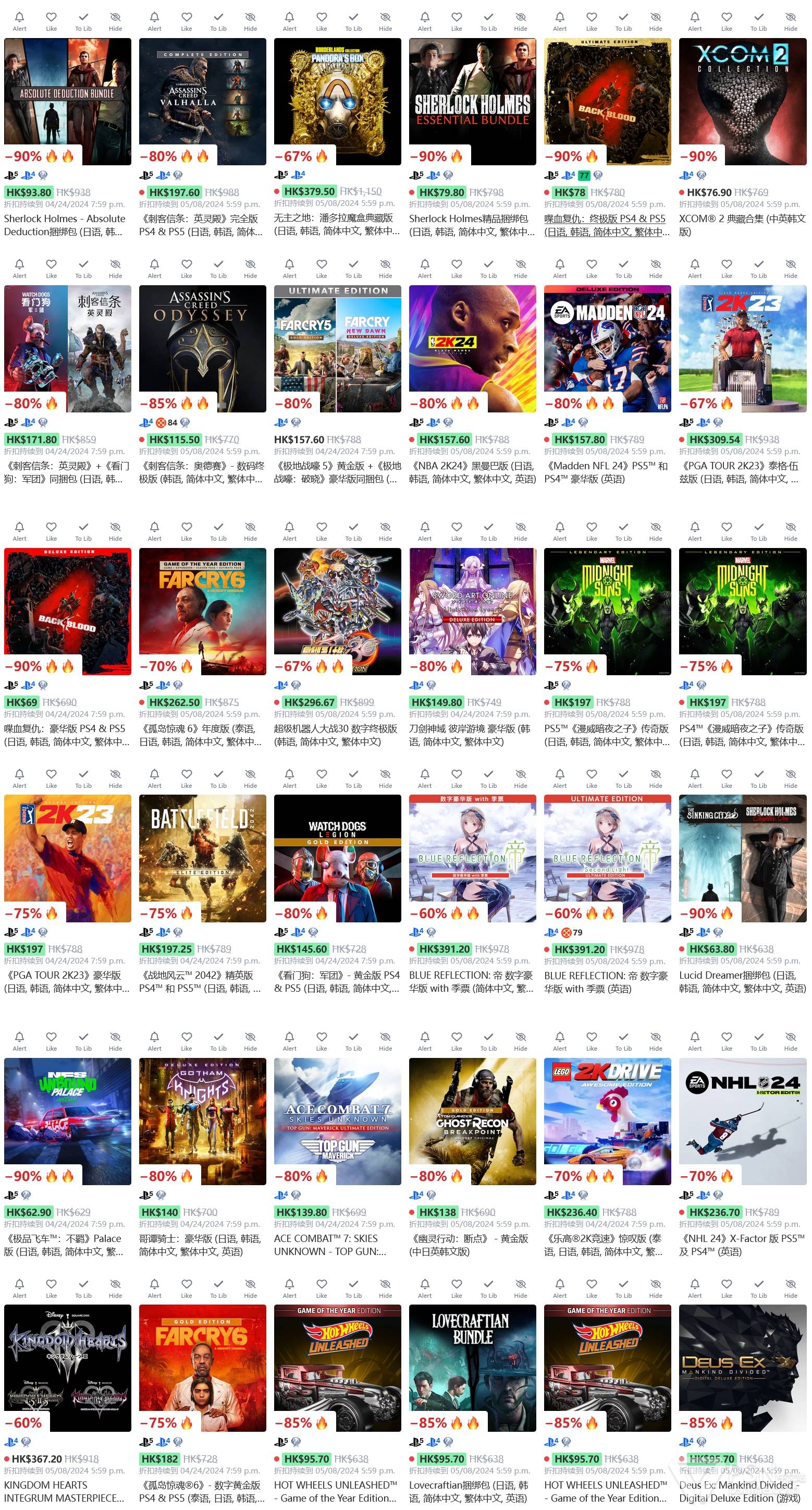This screenshot has height=1510, width=812.
Task: Open the Super Robot Wars 30 tile
Action: [337, 612]
